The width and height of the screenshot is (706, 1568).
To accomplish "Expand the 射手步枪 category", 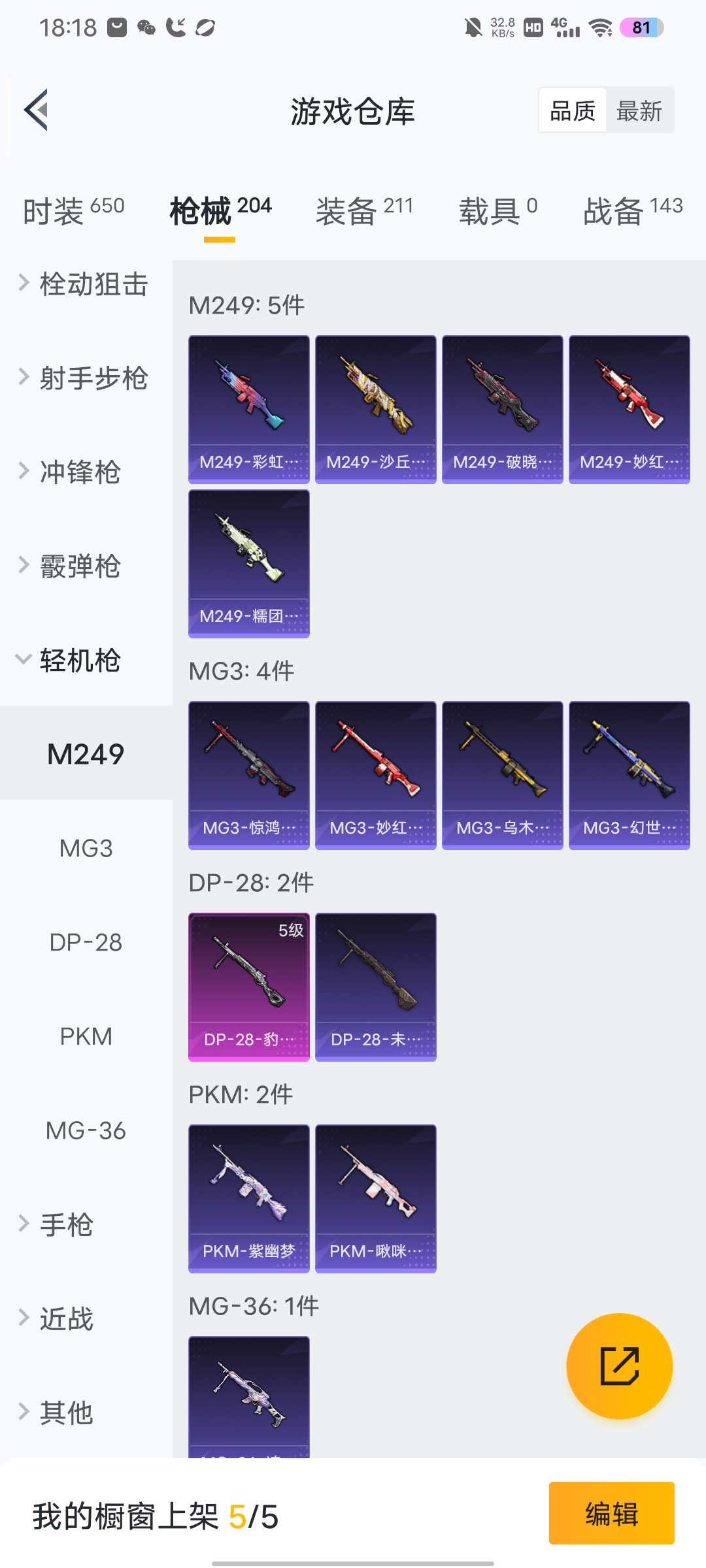I will click(85, 378).
